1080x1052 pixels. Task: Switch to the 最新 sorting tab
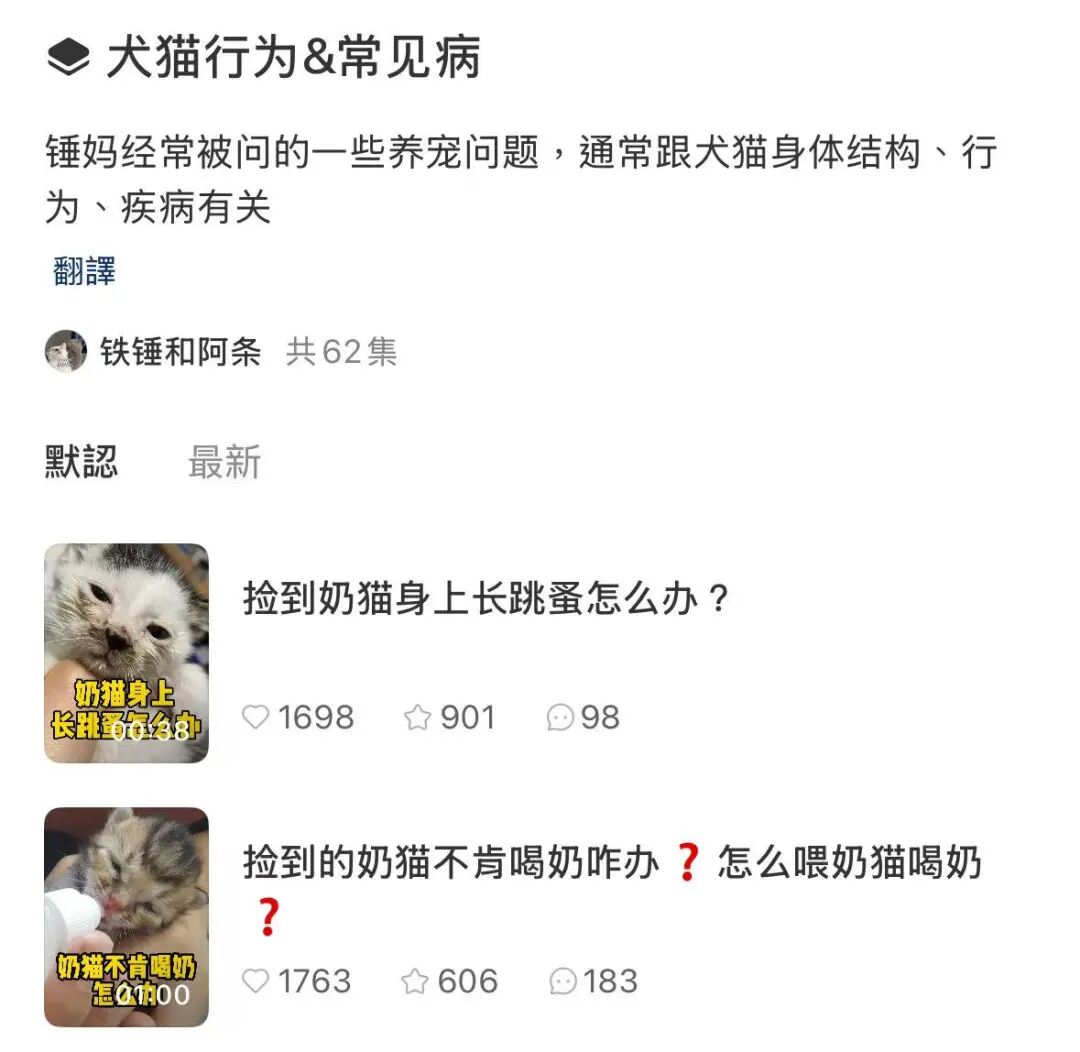tap(224, 462)
